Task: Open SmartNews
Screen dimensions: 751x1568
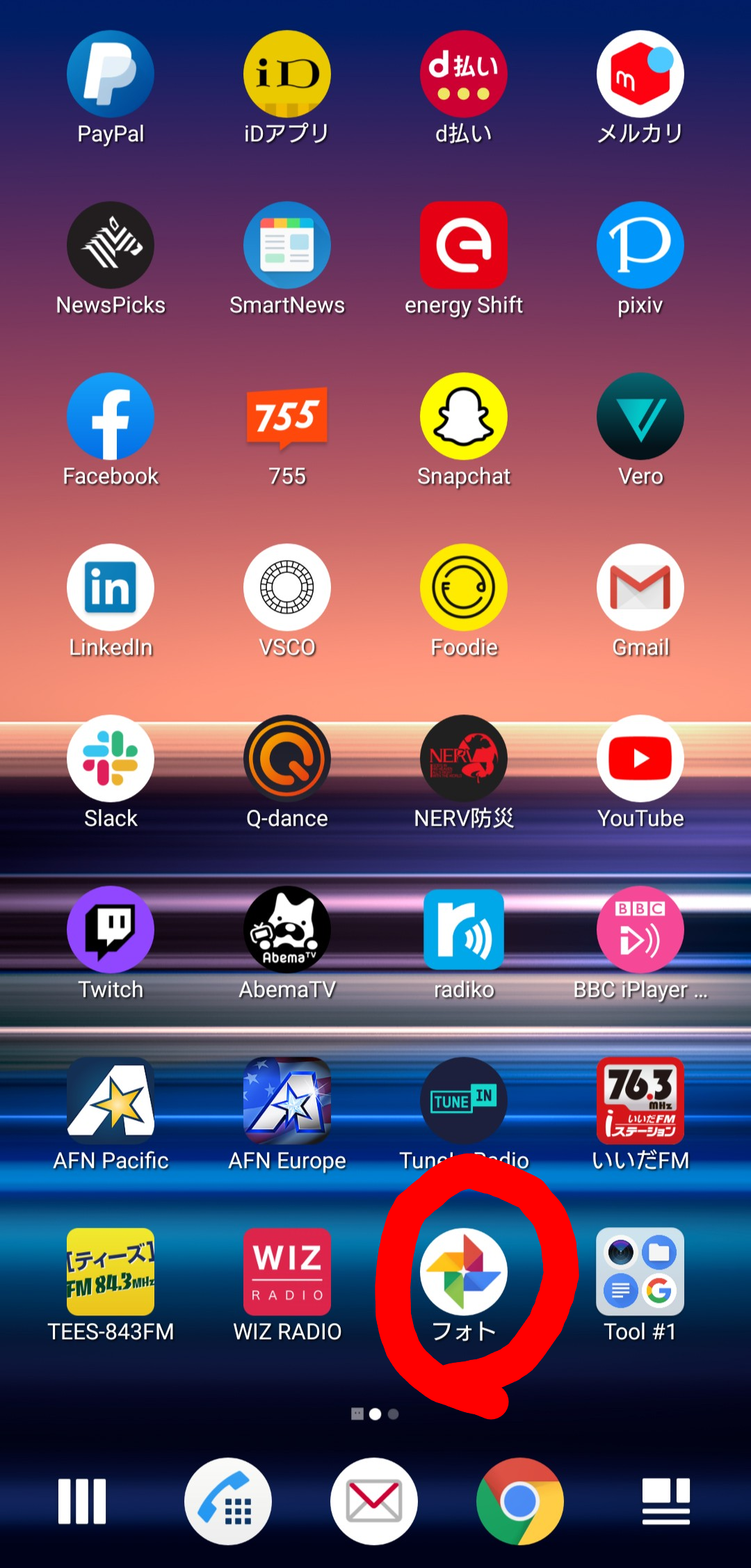Action: (x=287, y=246)
